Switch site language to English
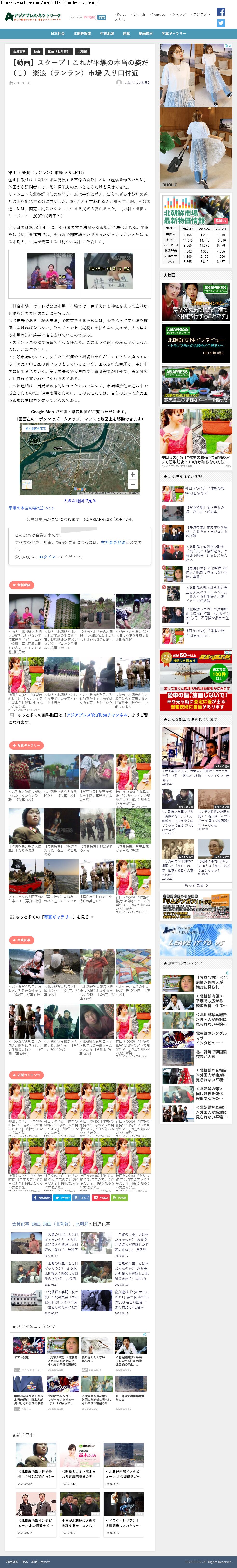Image resolution: width=237 pixels, height=1568 pixels. click(x=139, y=14)
